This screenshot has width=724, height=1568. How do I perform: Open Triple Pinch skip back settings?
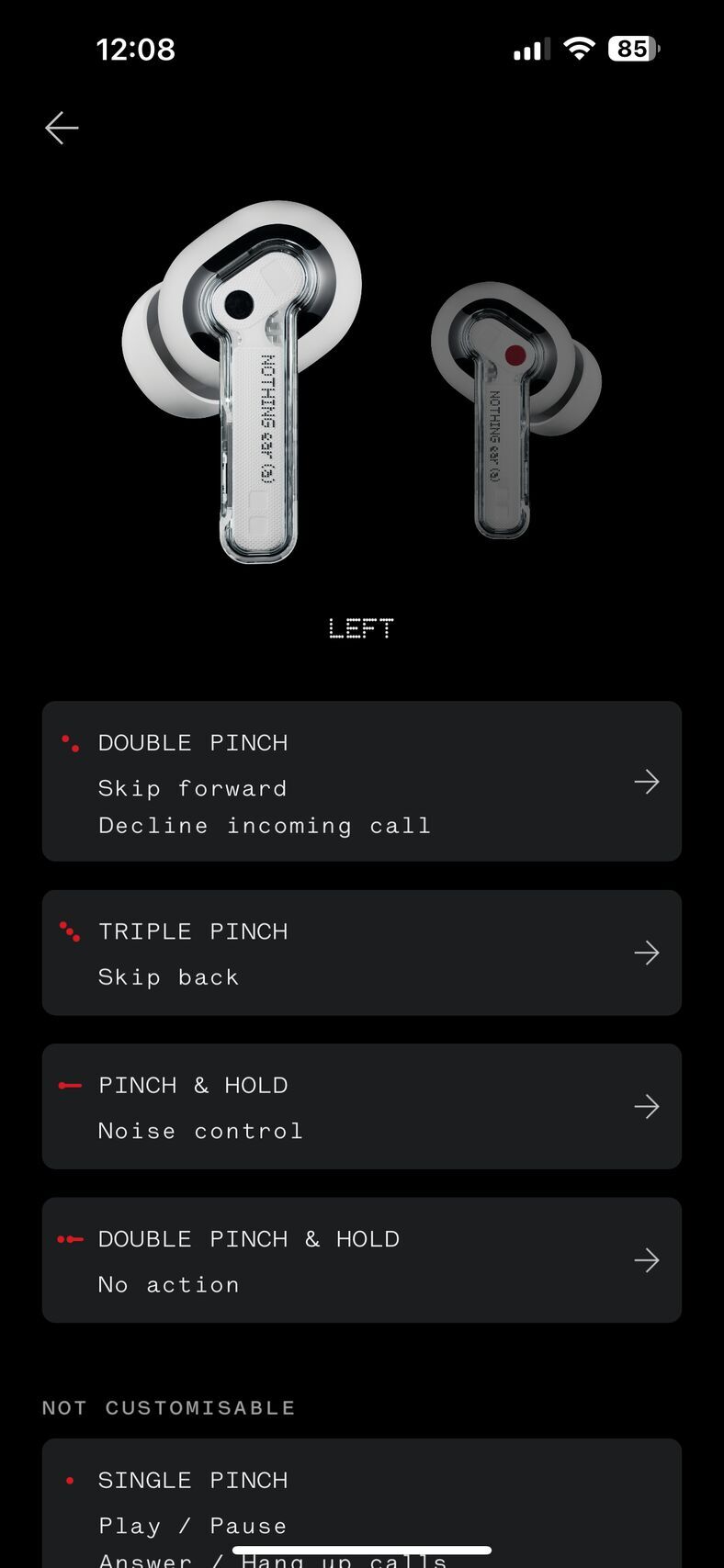pyautogui.click(x=361, y=953)
